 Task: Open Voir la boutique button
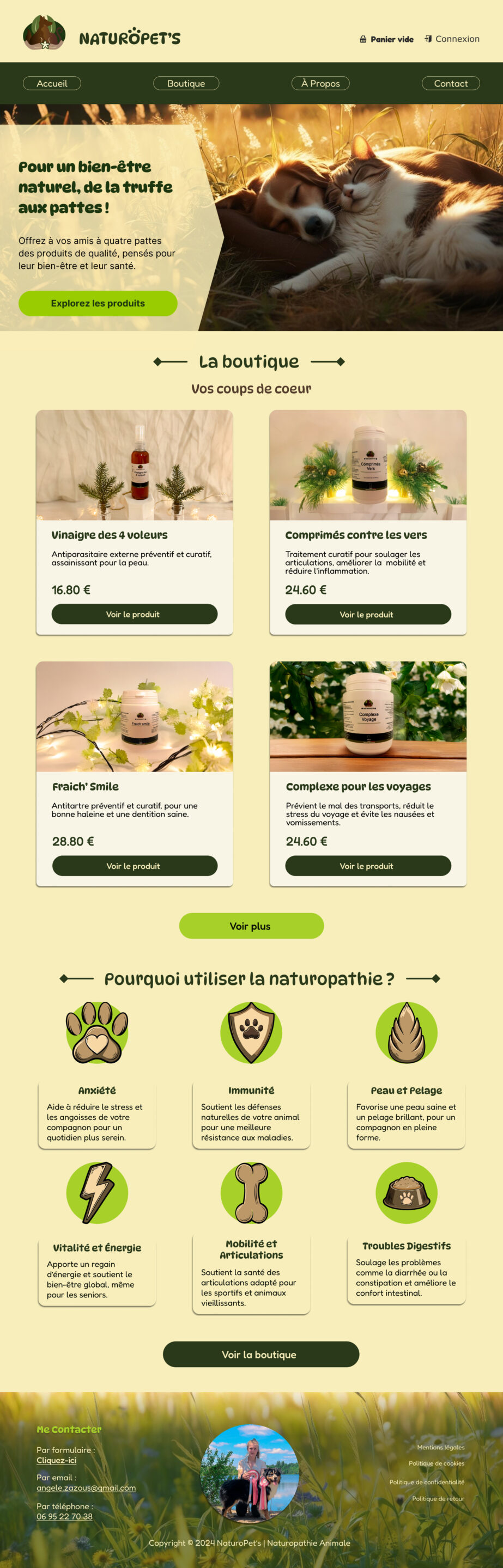(x=260, y=1355)
